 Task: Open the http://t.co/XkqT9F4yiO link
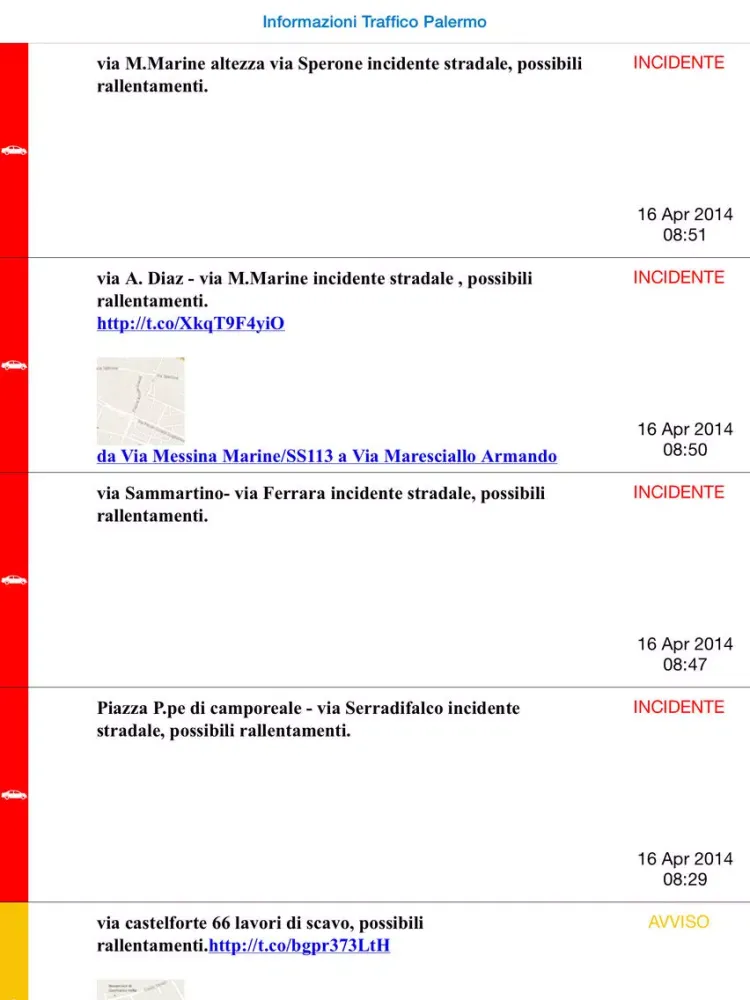click(191, 323)
